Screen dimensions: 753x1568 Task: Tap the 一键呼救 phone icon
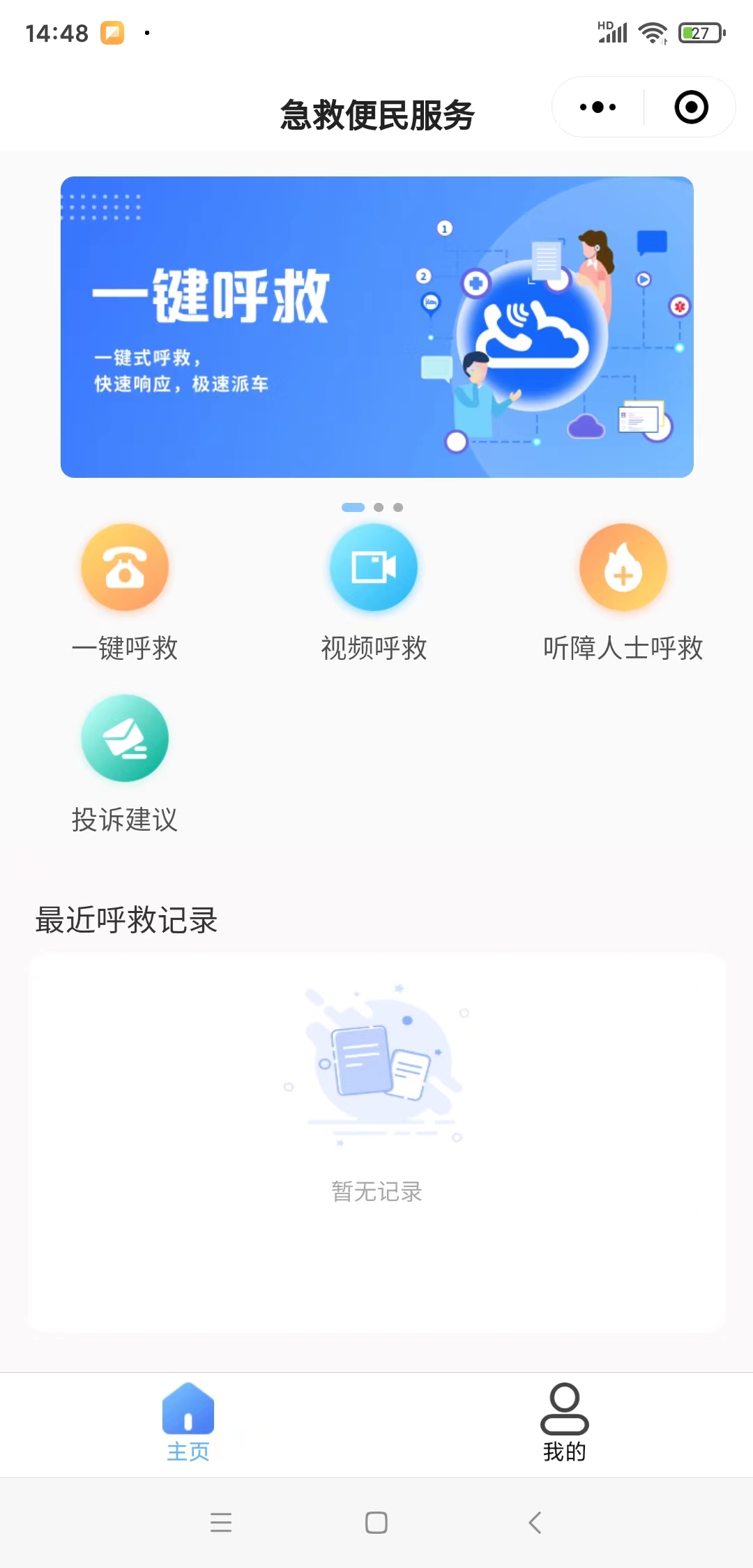[125, 567]
